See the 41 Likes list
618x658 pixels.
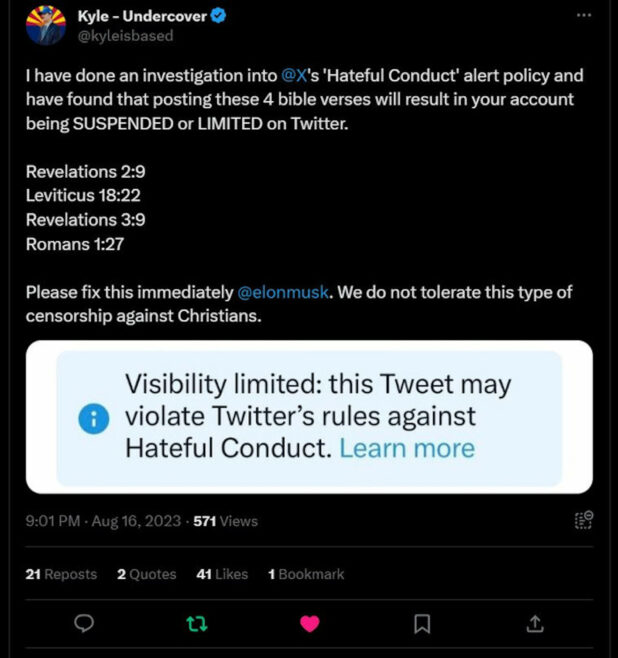(222, 574)
